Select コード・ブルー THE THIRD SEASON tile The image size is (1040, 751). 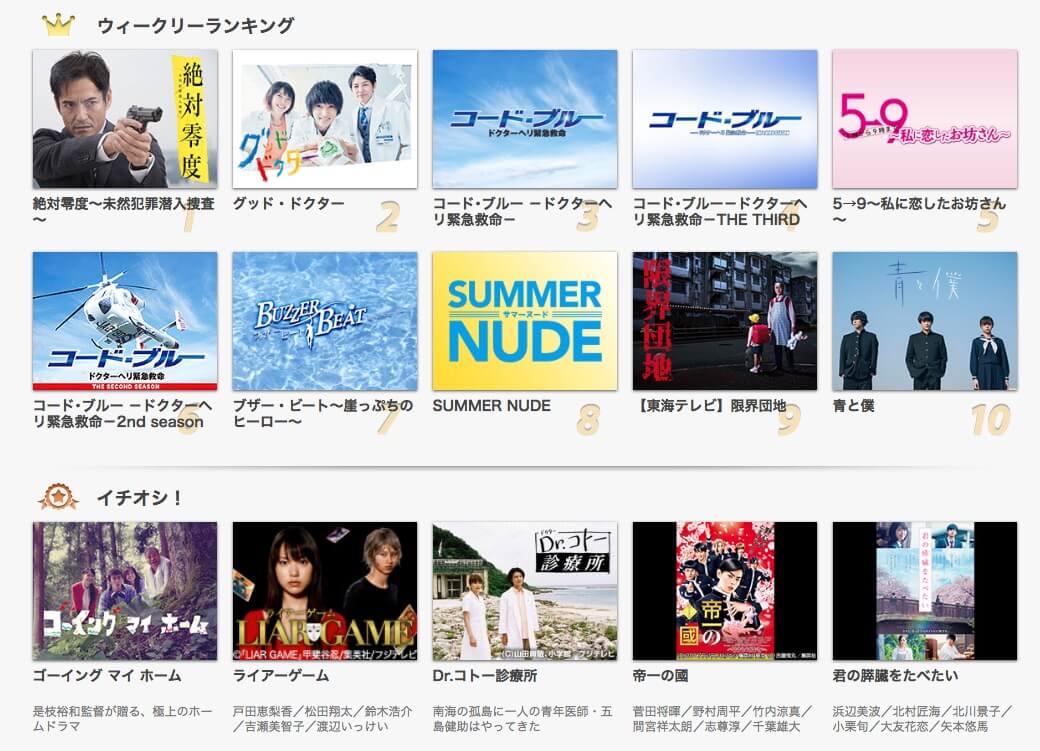click(x=724, y=119)
